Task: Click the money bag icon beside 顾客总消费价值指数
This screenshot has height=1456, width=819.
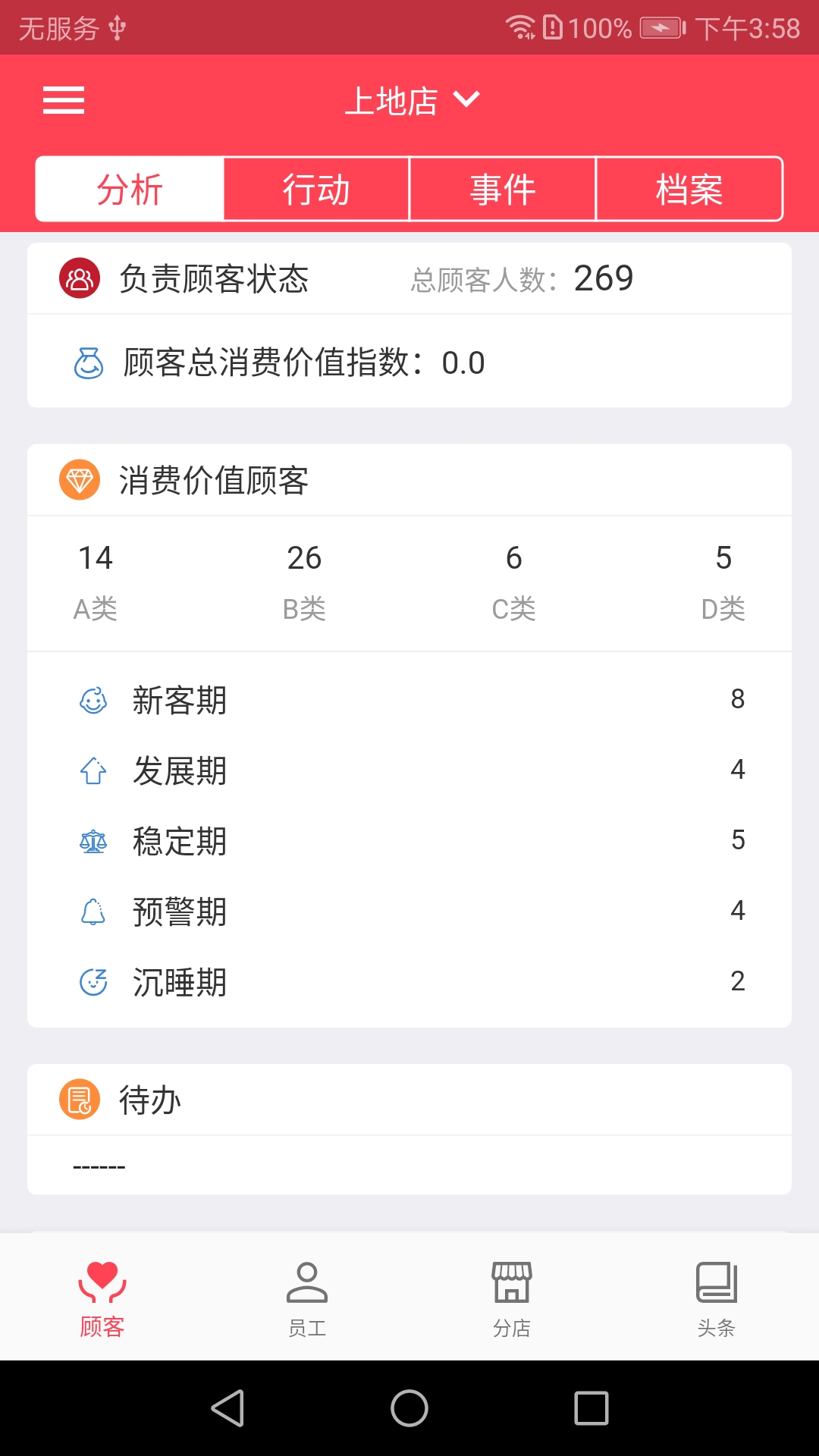Action: 88,362
